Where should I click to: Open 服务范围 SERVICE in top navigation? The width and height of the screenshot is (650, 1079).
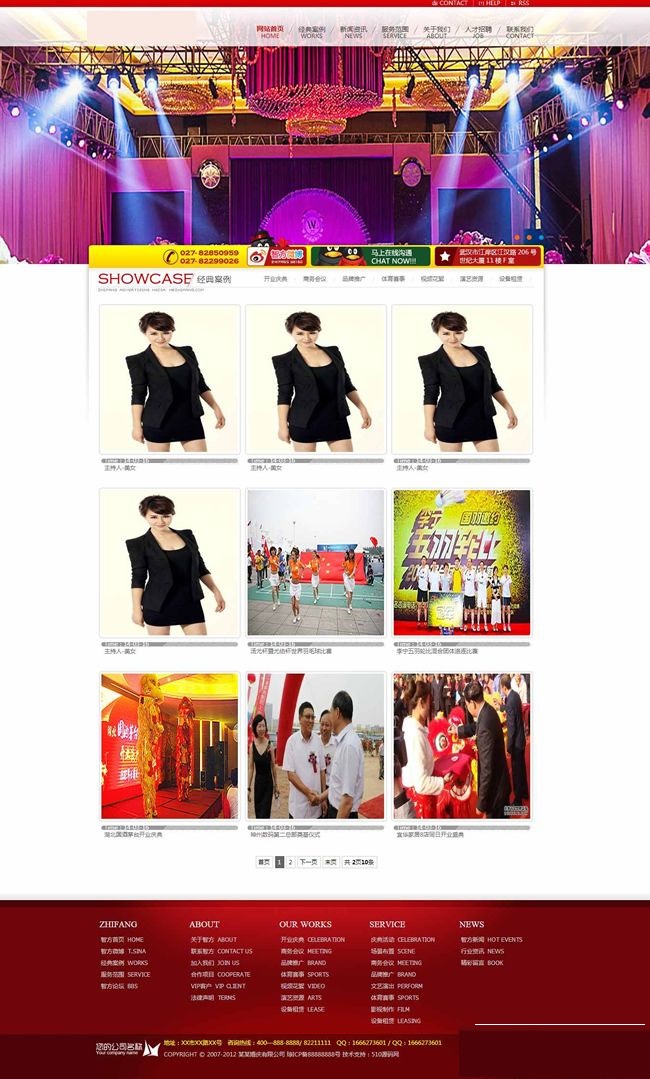pos(395,32)
